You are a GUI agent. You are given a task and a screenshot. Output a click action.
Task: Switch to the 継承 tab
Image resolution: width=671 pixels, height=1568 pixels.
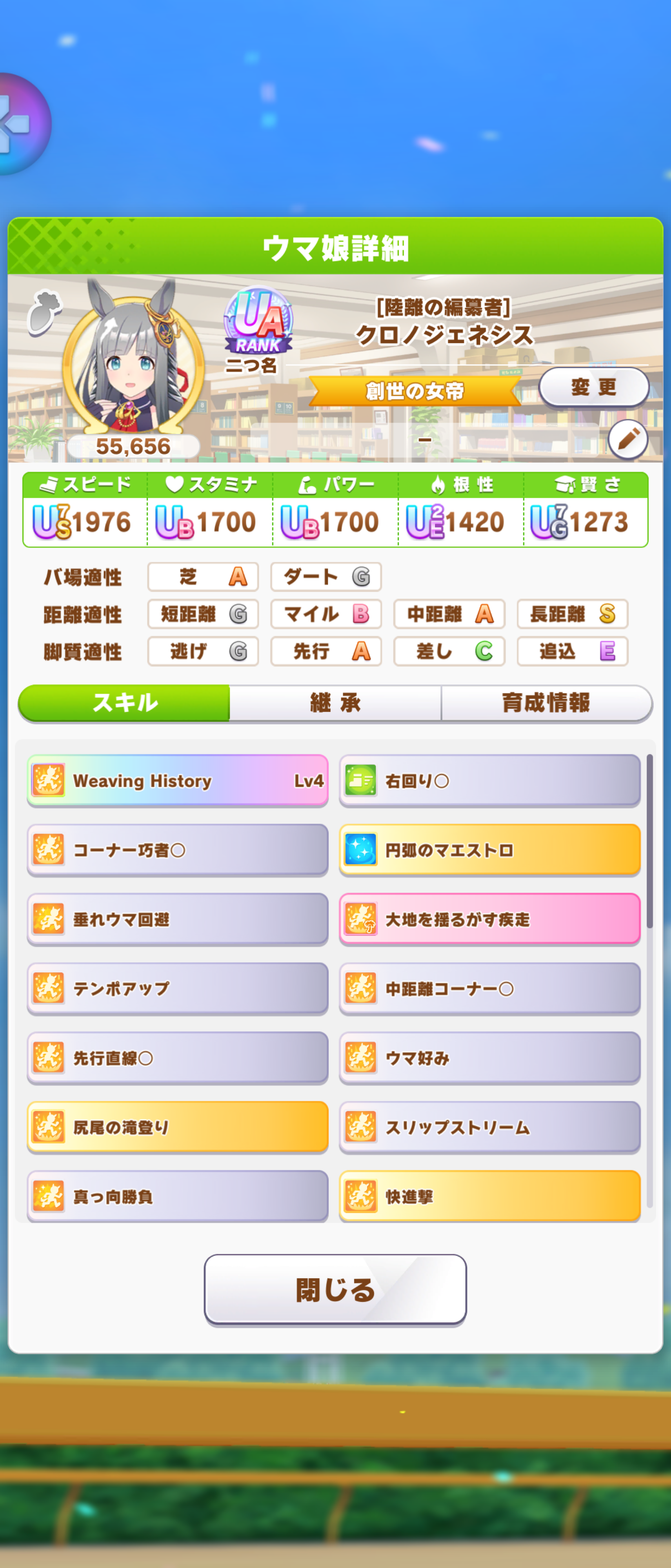click(335, 703)
